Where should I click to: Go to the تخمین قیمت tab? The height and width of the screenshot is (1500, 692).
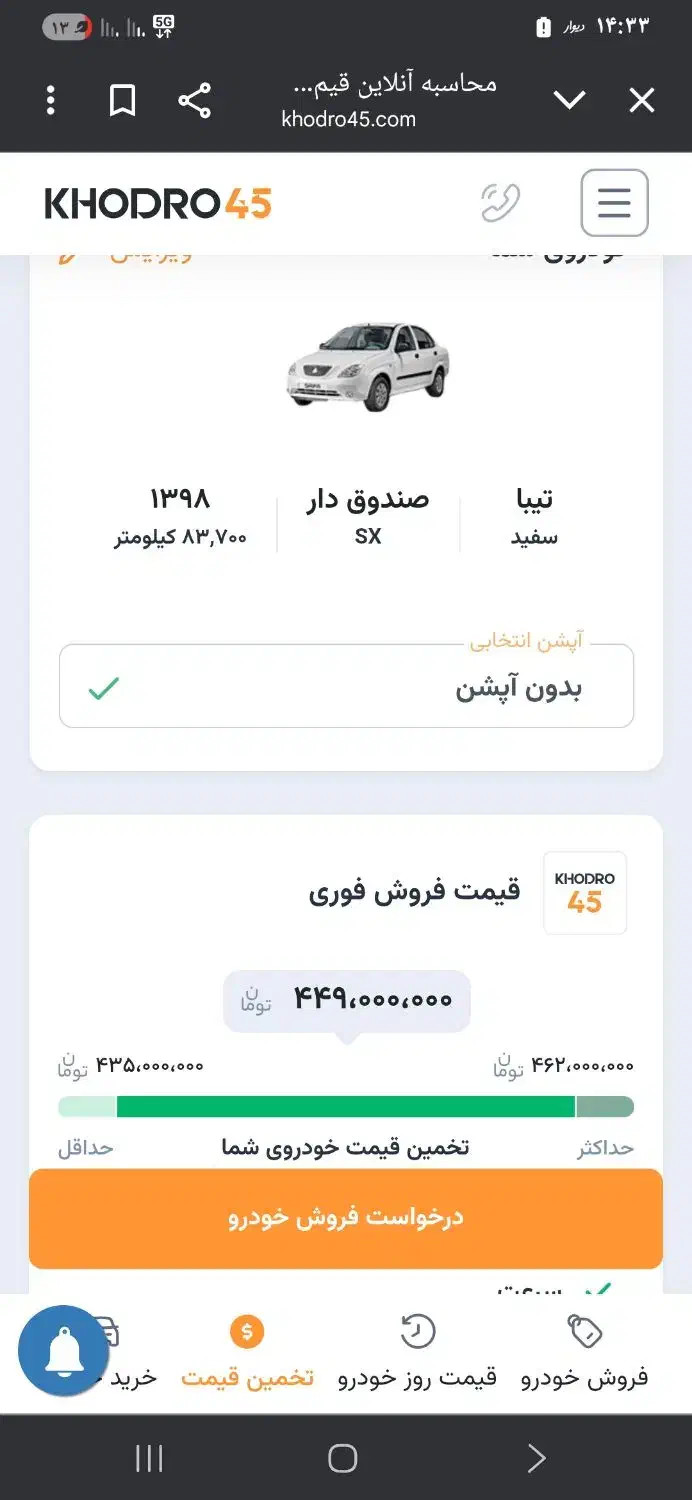point(247,1352)
